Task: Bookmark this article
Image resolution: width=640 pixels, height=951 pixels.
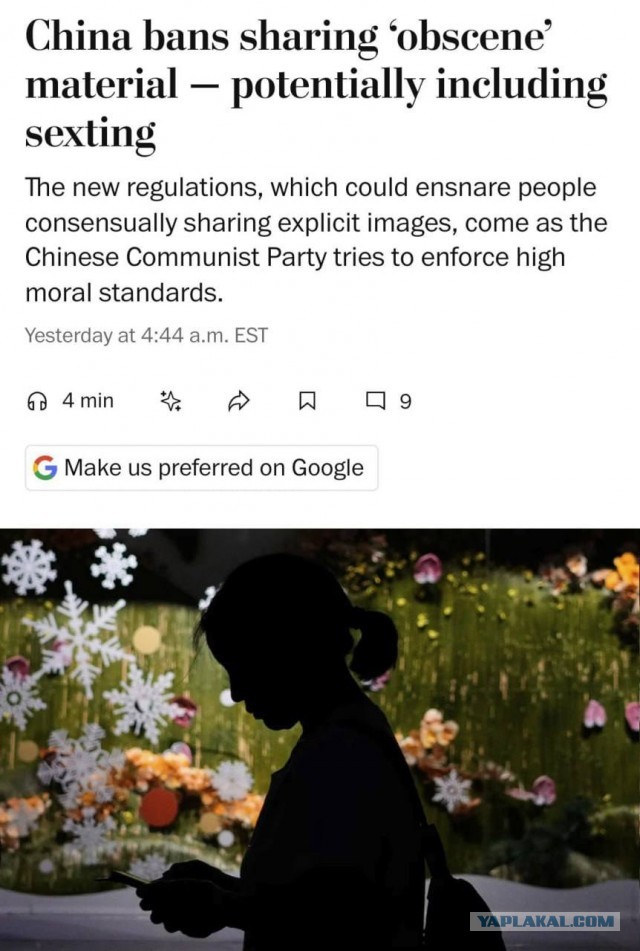Action: [308, 401]
